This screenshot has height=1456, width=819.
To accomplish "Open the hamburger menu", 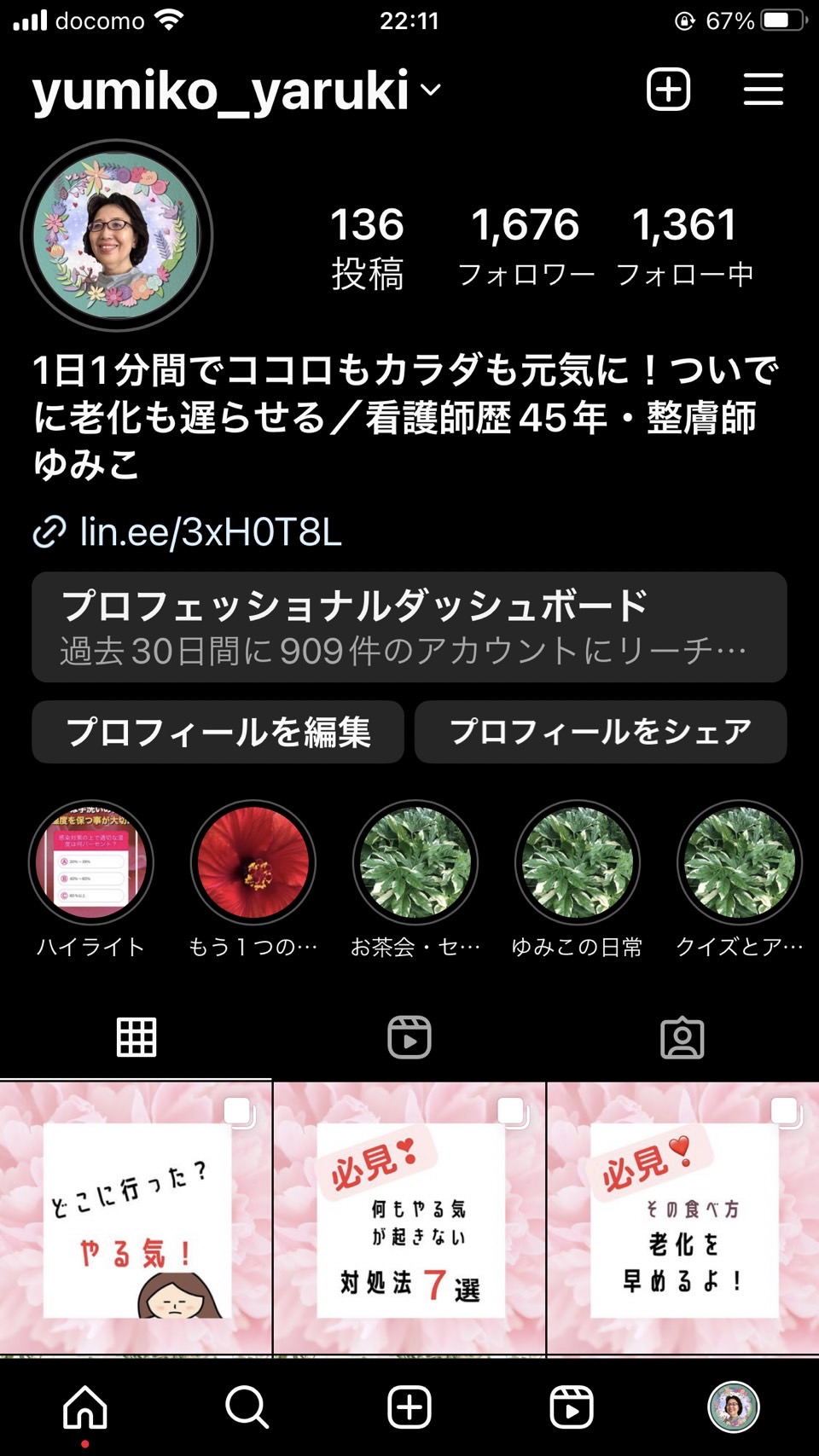I will (x=763, y=90).
